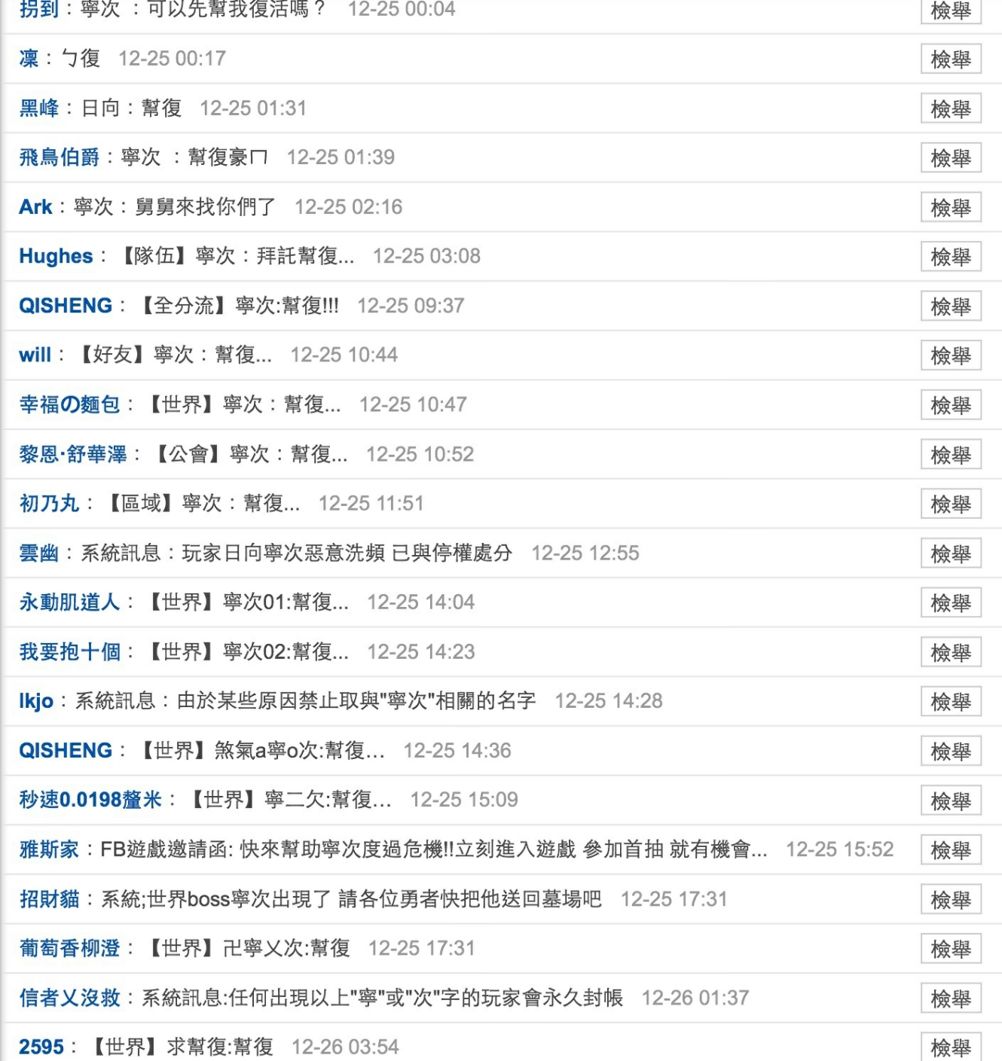
Task: Report 永動肌道人's comment
Action: 950,603
